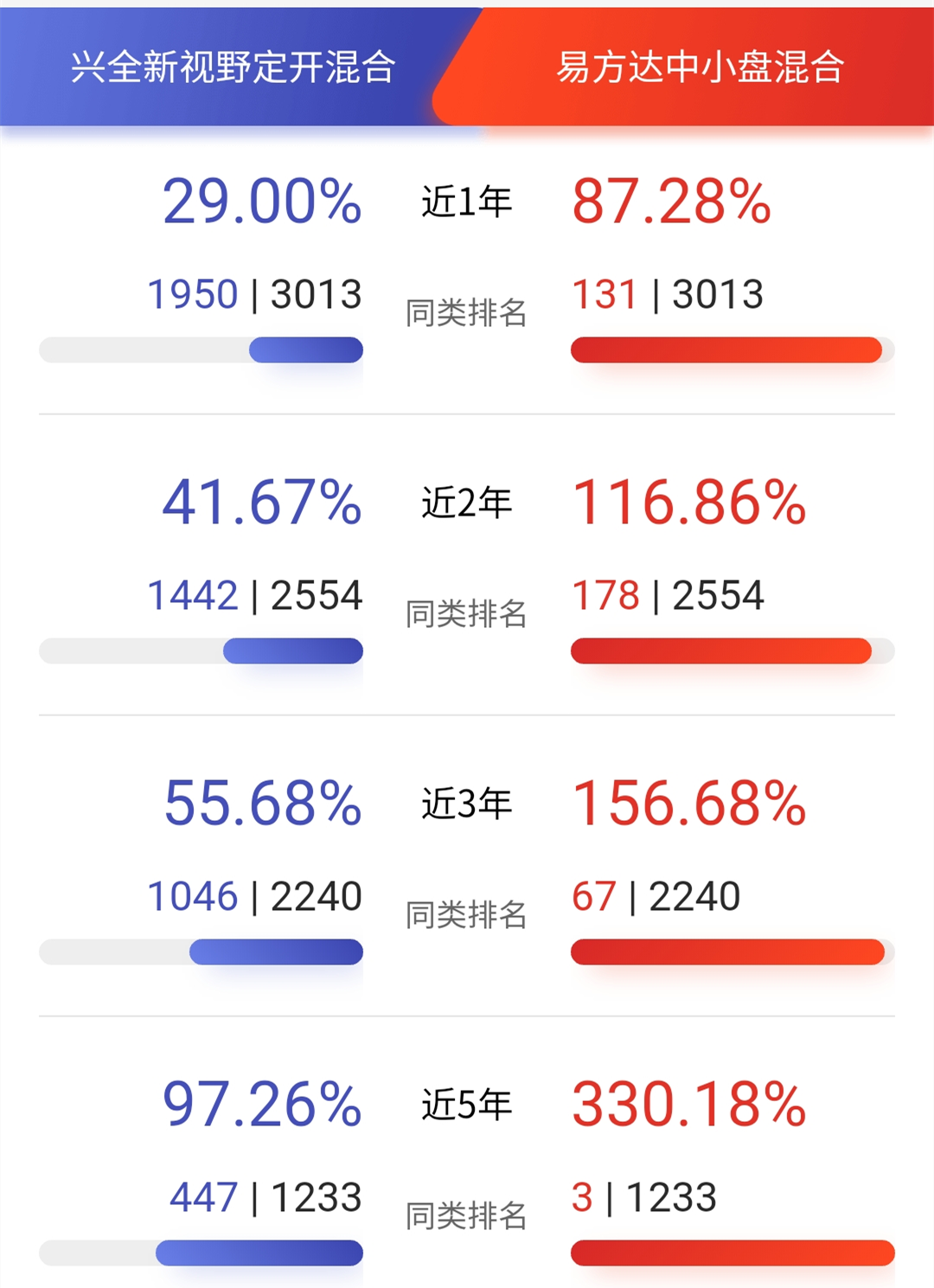
Task: Click the blue progress bar under 1950 | 3013
Action: click(202, 349)
